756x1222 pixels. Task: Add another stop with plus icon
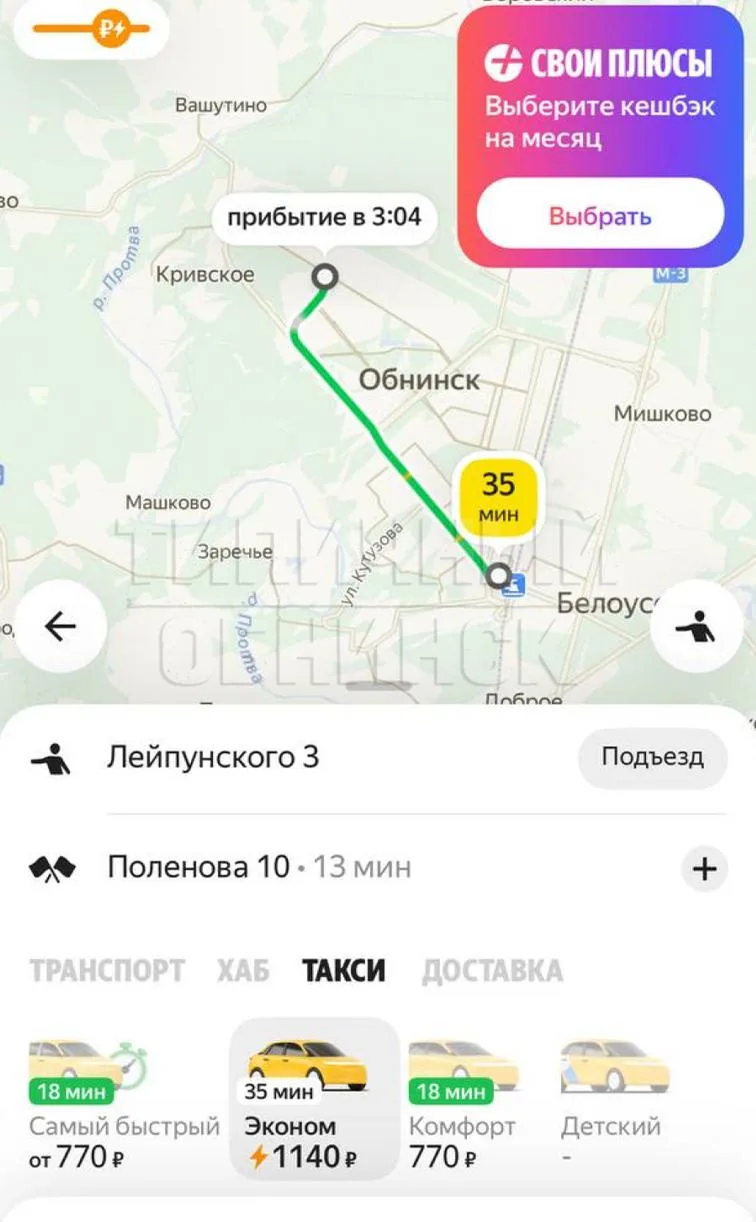(705, 869)
